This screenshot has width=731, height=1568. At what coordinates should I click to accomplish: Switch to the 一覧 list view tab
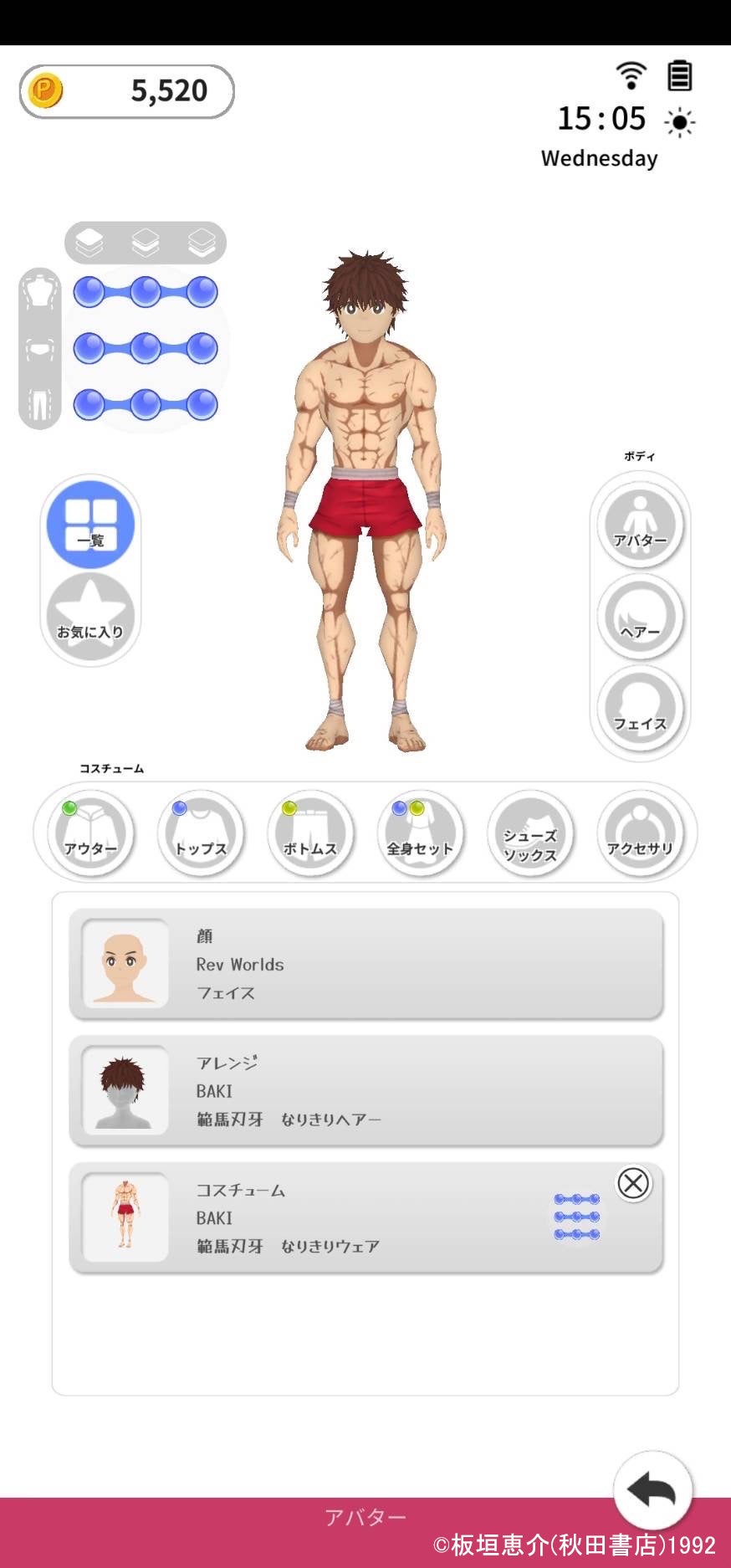(89, 525)
